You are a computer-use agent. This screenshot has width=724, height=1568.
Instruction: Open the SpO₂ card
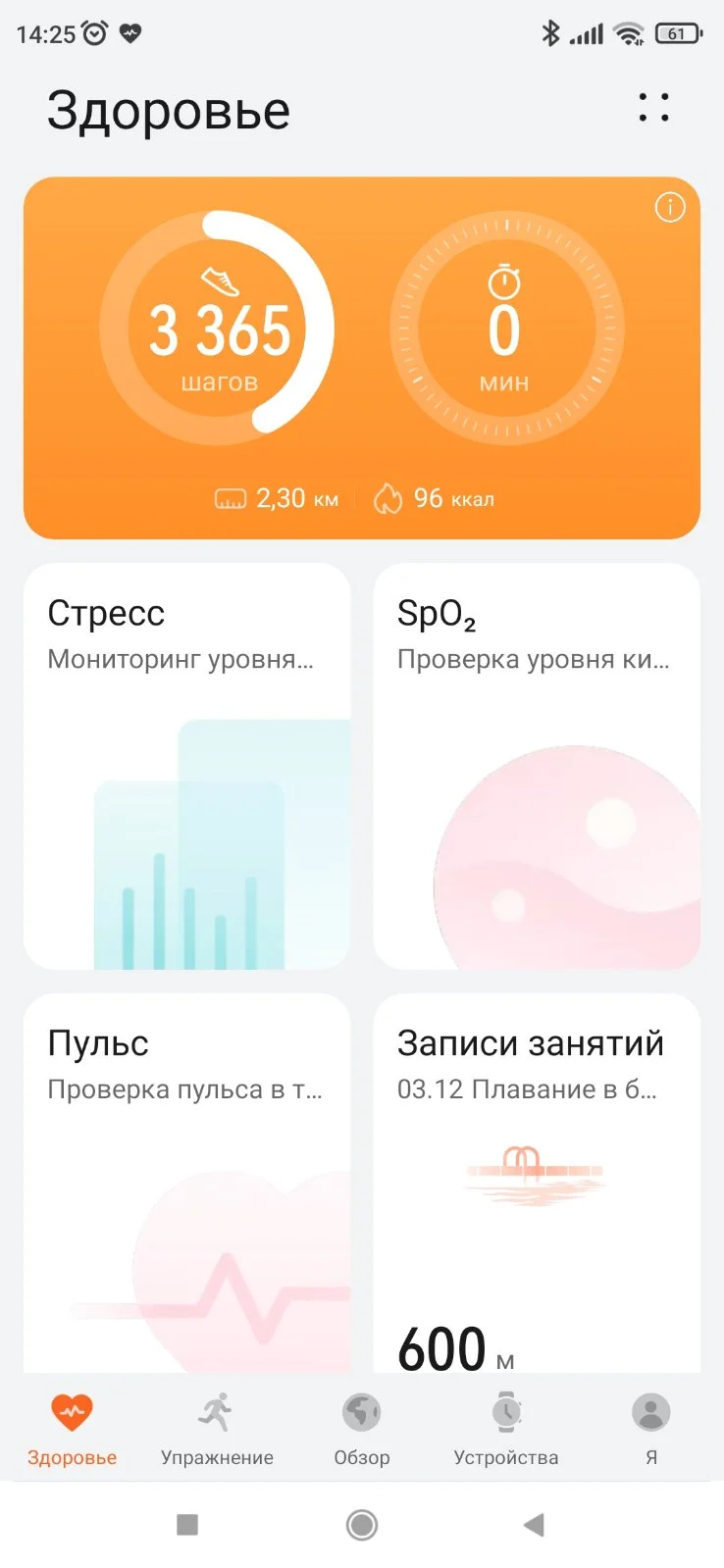pyautogui.click(x=537, y=765)
